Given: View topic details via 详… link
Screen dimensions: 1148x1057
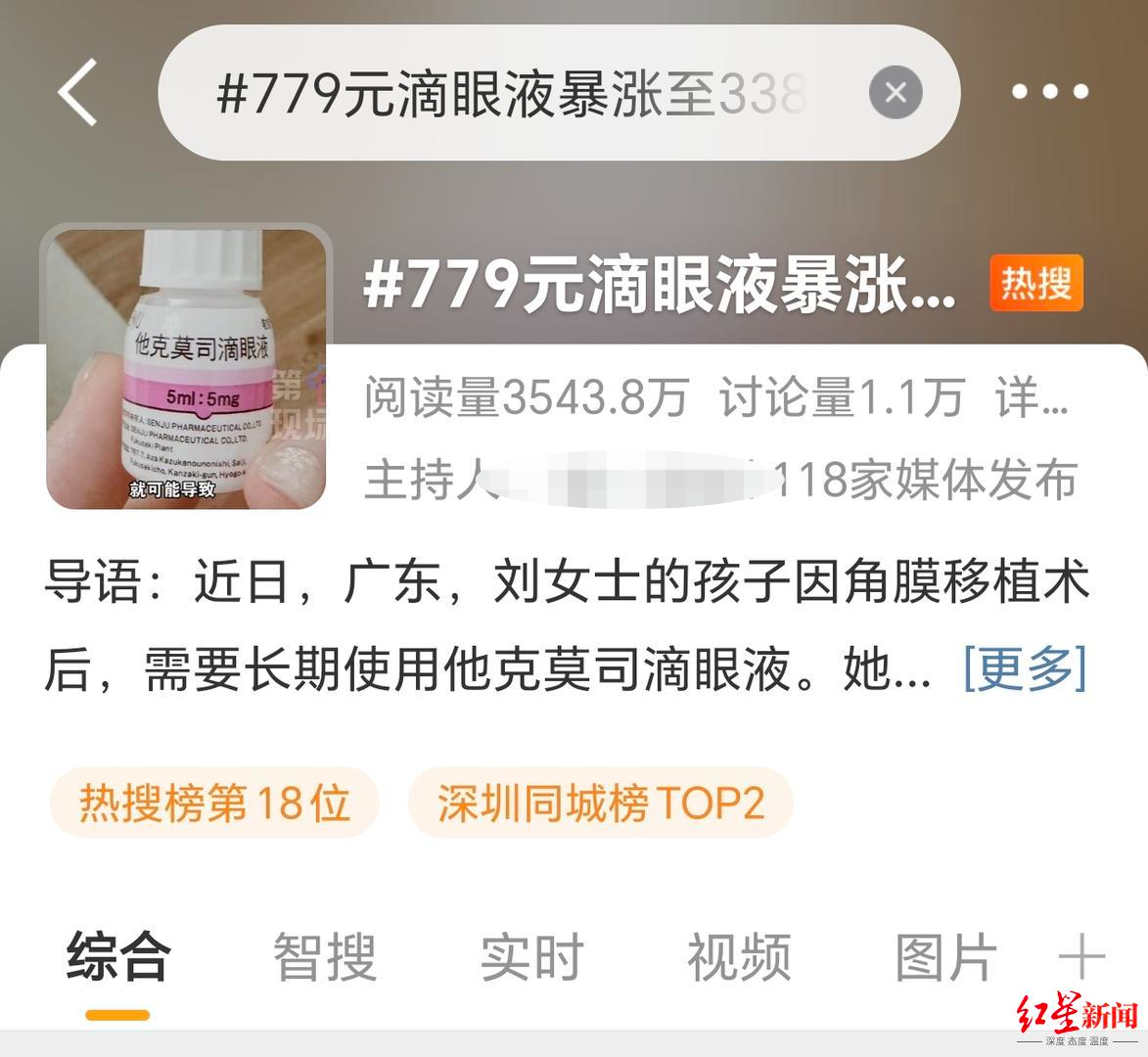Looking at the screenshot, I should click(x=1033, y=398).
